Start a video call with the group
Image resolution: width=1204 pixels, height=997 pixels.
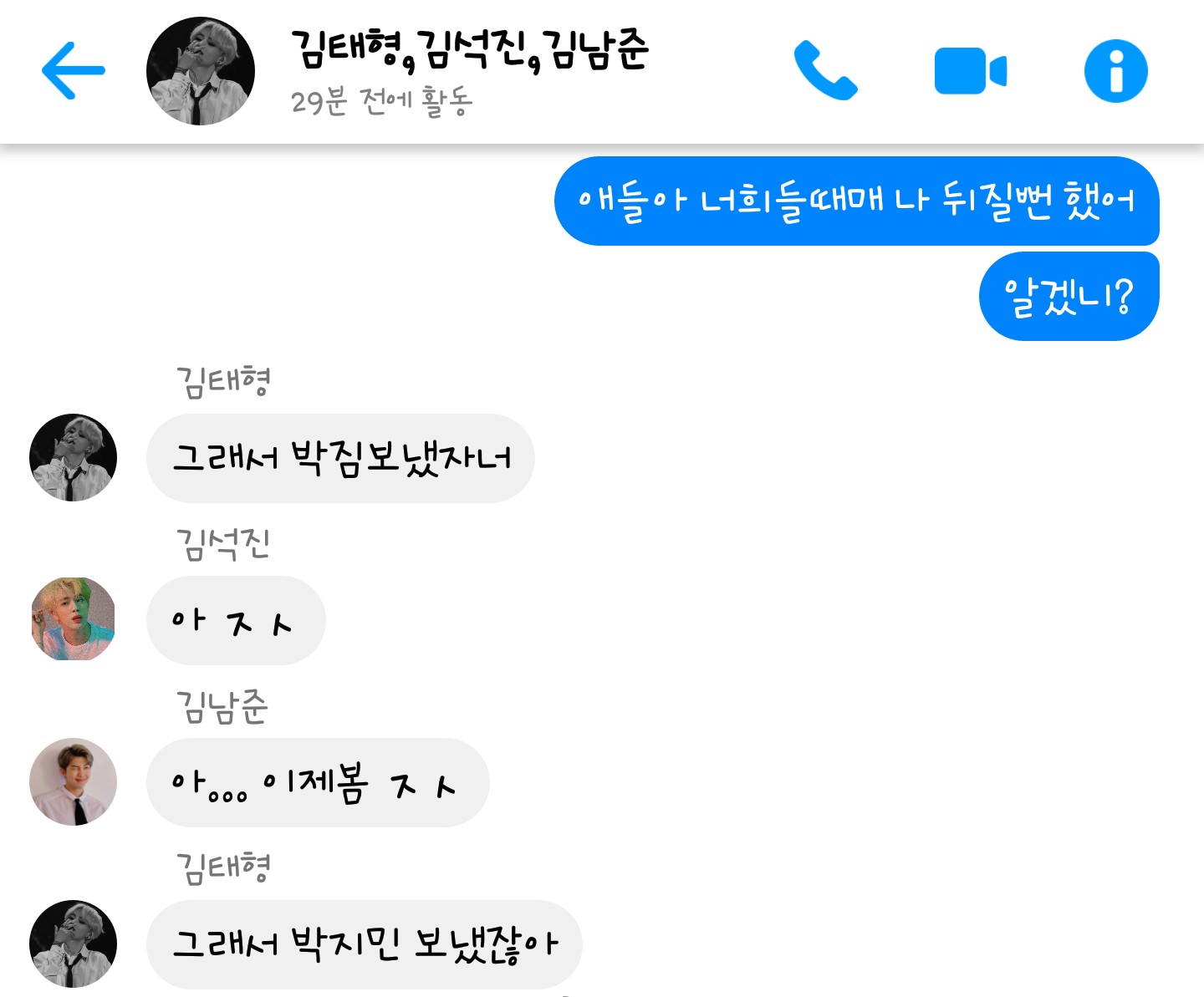pos(970,71)
